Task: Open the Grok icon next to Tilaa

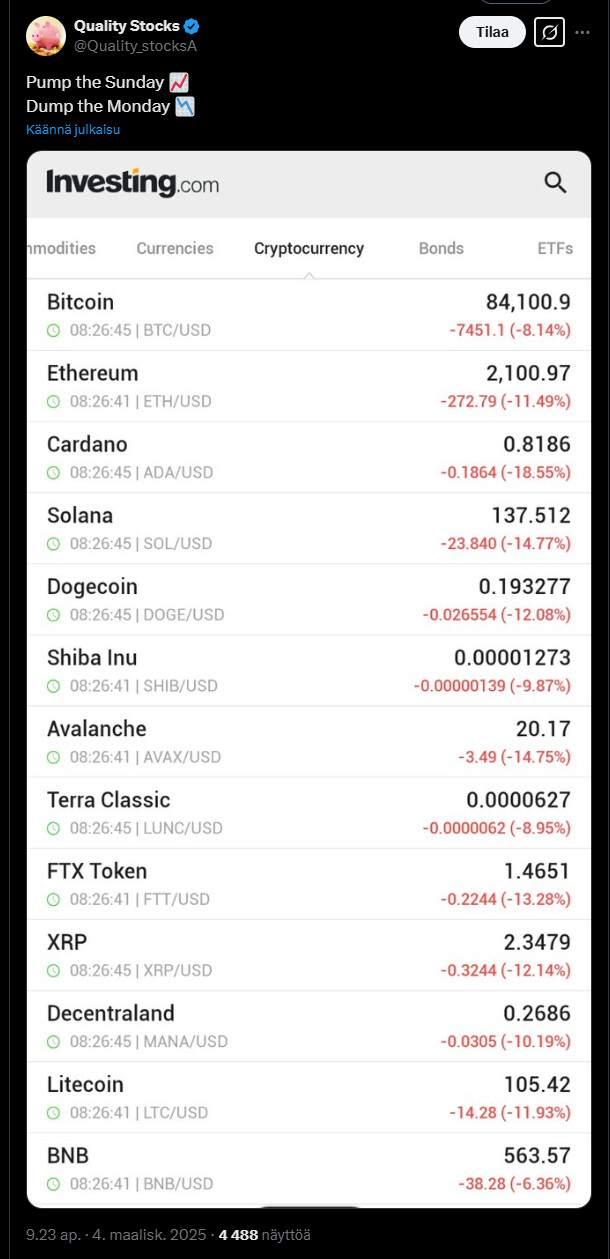Action: coord(549,33)
